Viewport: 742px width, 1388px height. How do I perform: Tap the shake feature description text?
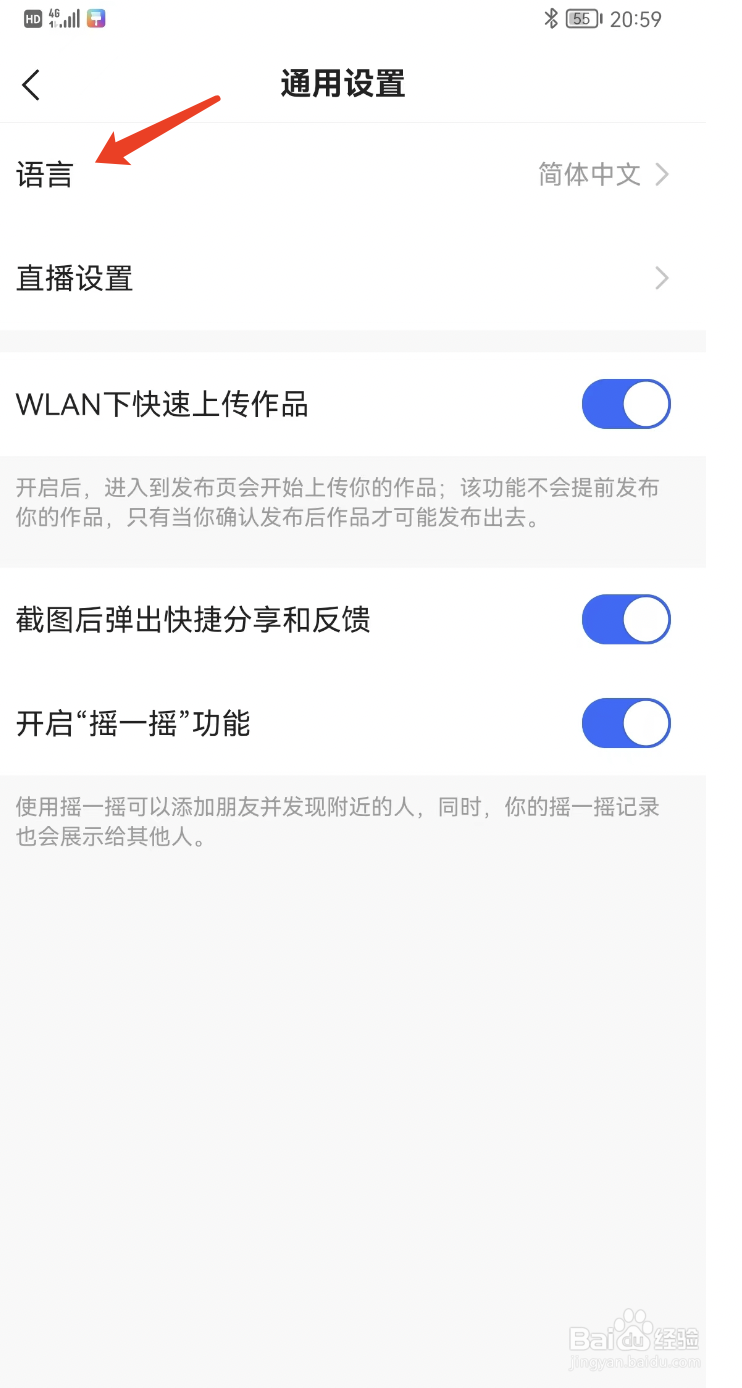[x=340, y=822]
